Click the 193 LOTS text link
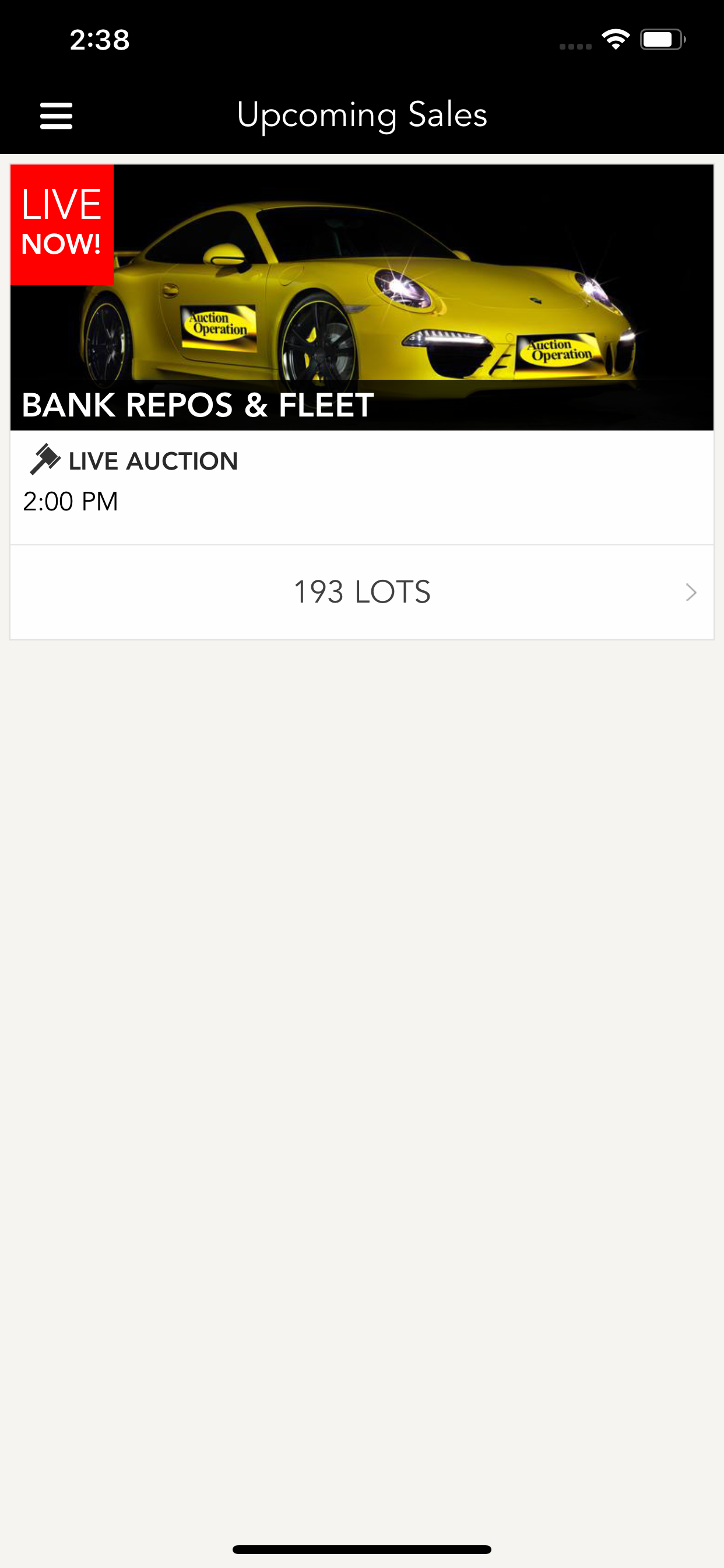The height and width of the screenshot is (1568, 724). (362, 591)
